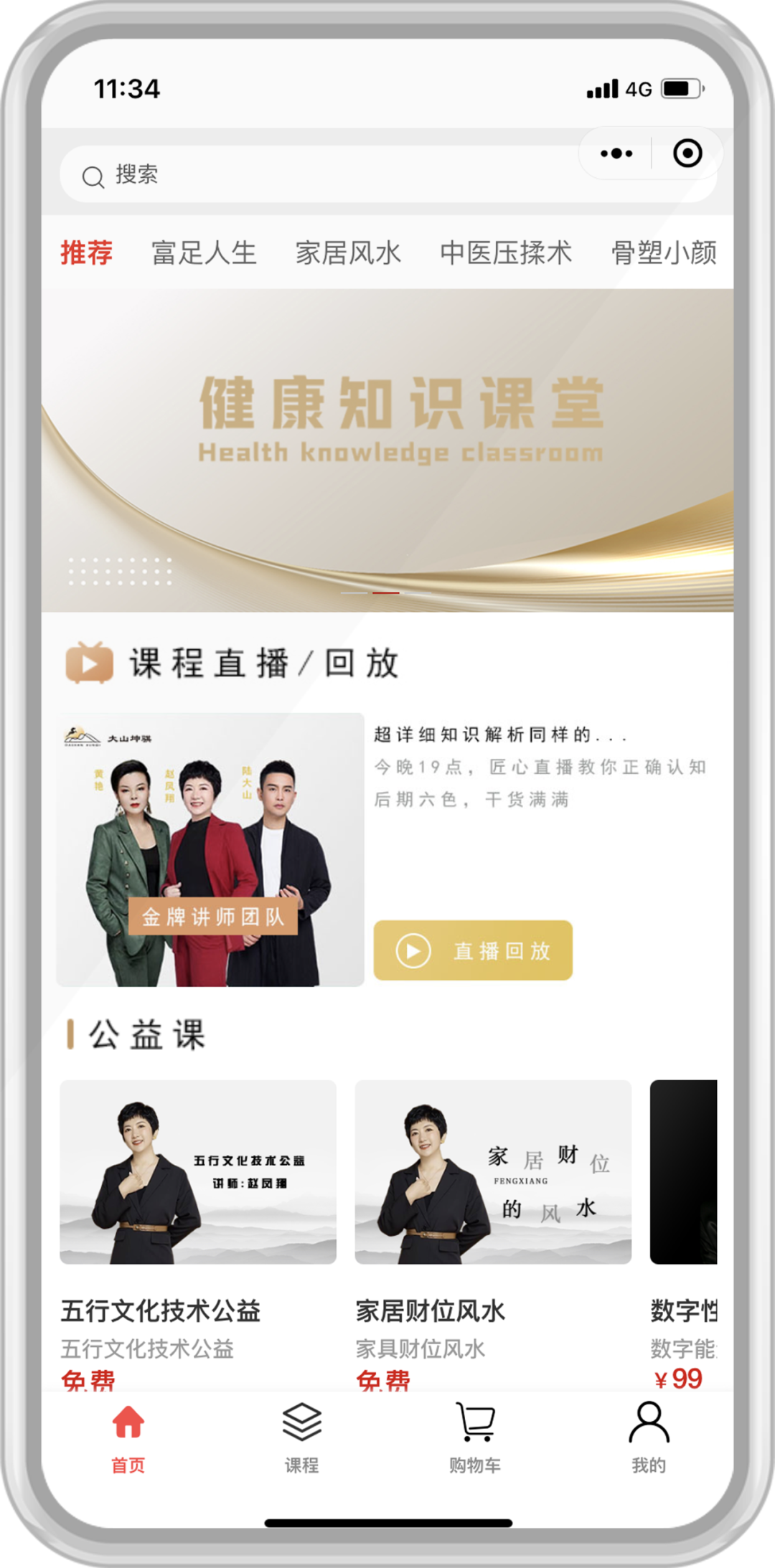Open the 骨塑小颜 category tab

[x=664, y=252]
